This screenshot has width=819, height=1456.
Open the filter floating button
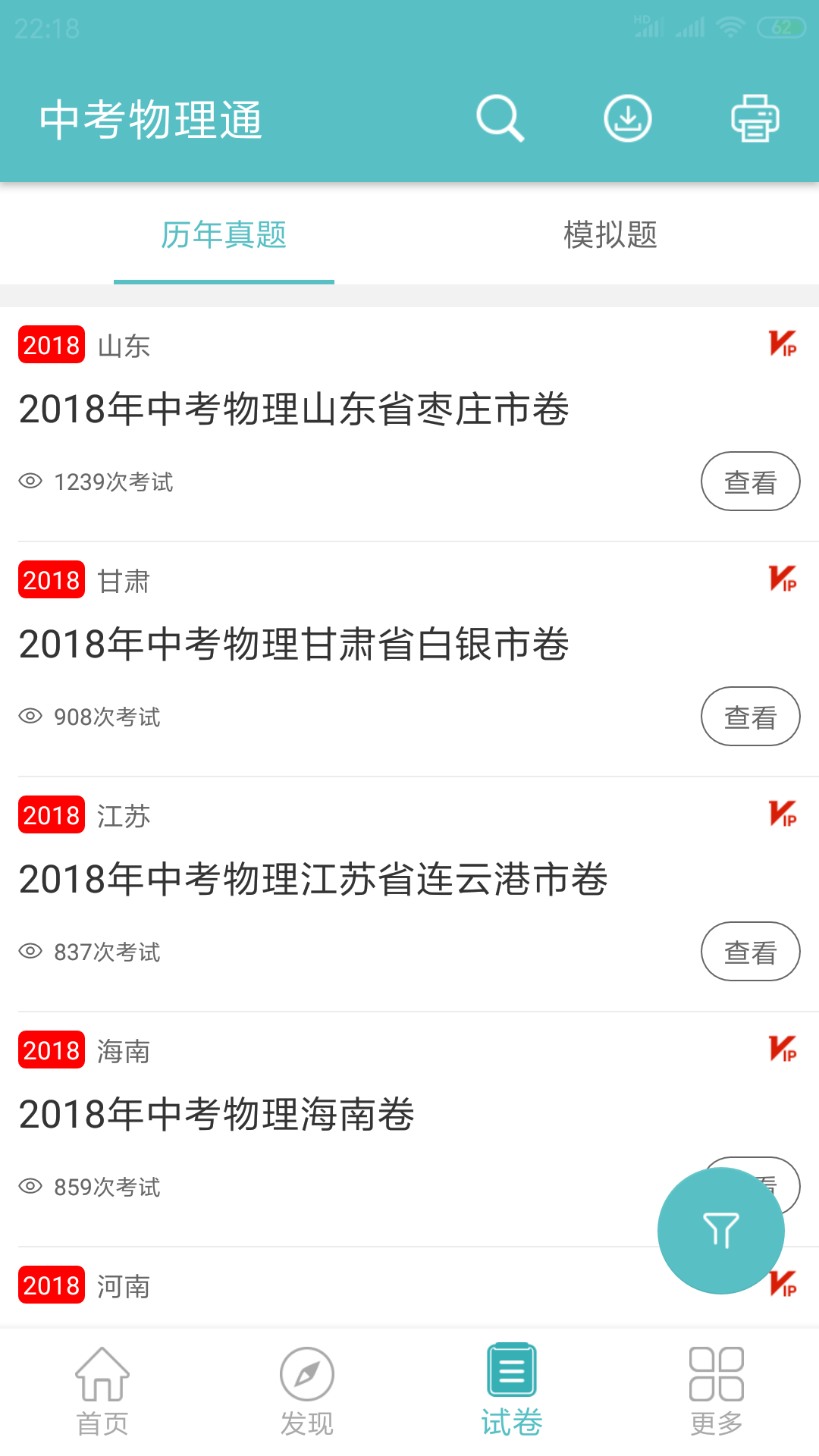720,1230
